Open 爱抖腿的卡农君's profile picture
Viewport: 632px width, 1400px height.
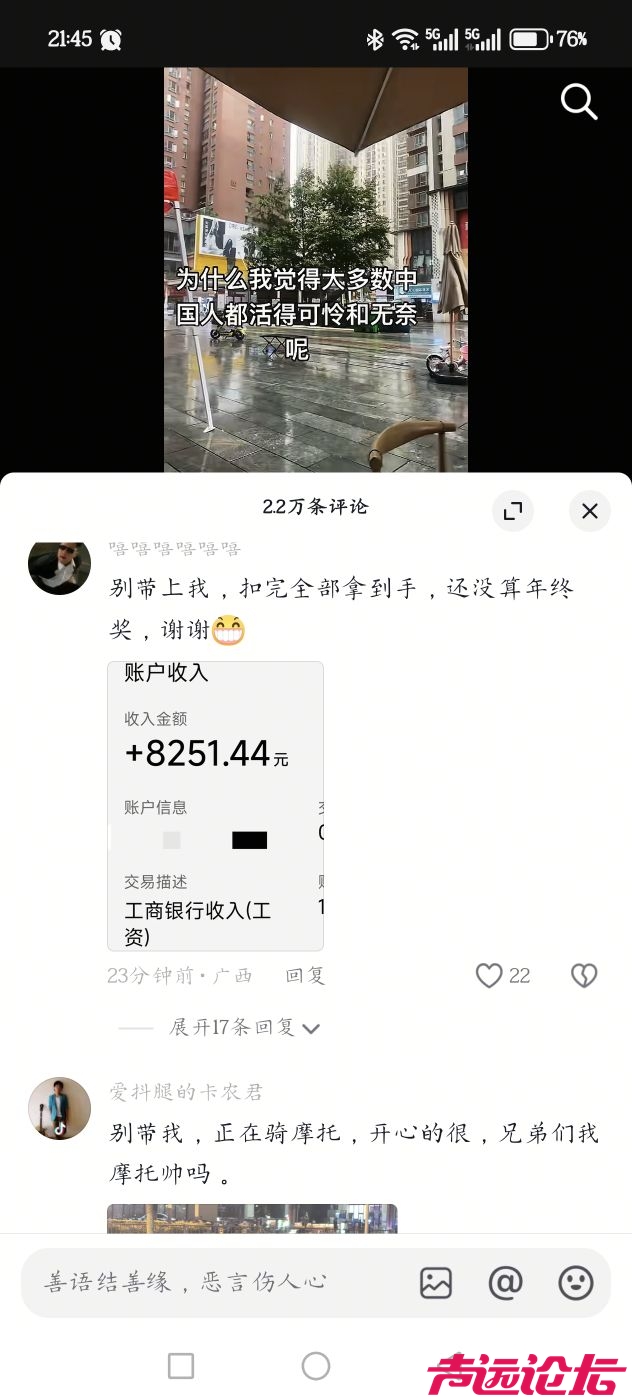click(x=60, y=1109)
